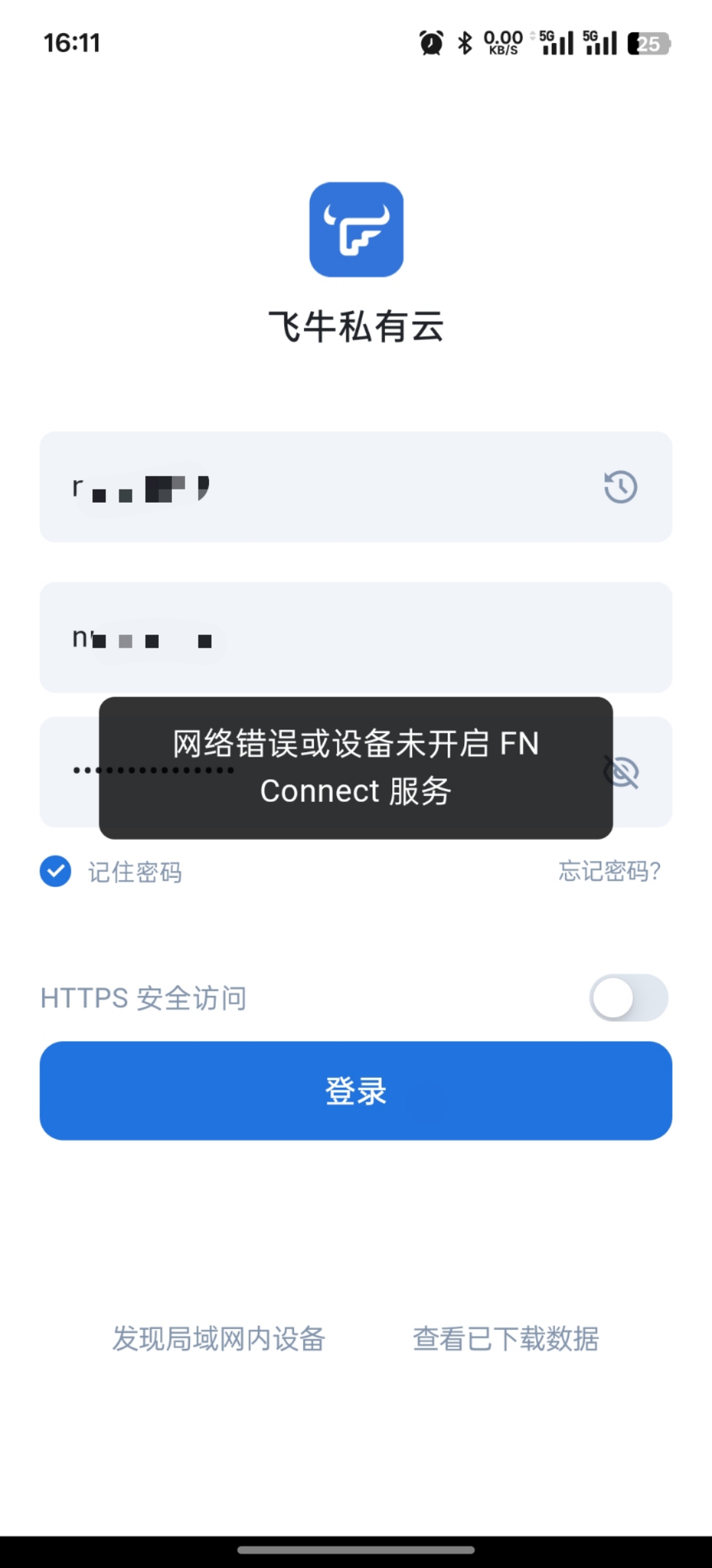Open the 忘记密码? link
This screenshot has height=1568, width=712.
(609, 871)
